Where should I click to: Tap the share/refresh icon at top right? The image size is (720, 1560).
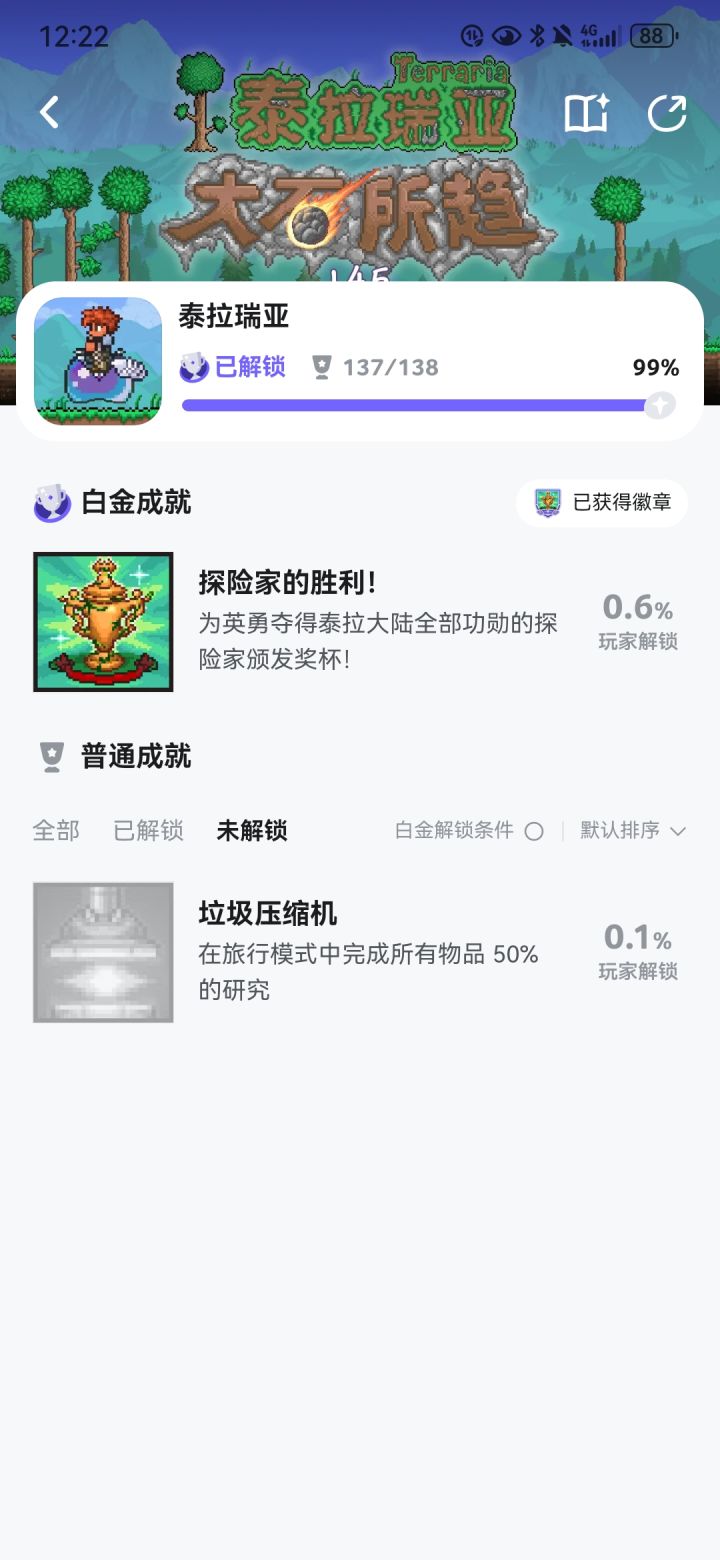[x=667, y=114]
